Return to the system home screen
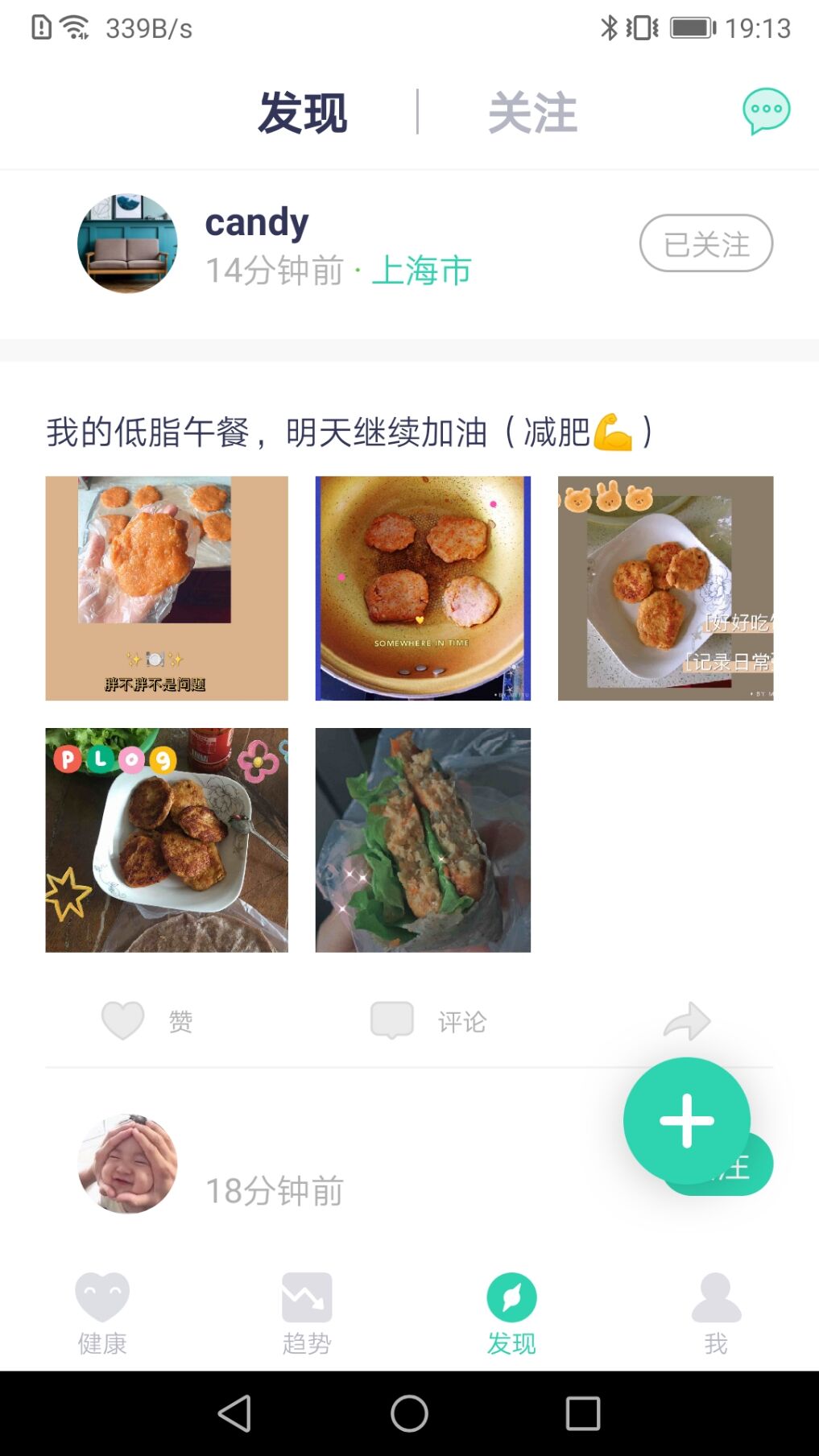Viewport: 819px width, 1456px height. pyautogui.click(x=409, y=1413)
